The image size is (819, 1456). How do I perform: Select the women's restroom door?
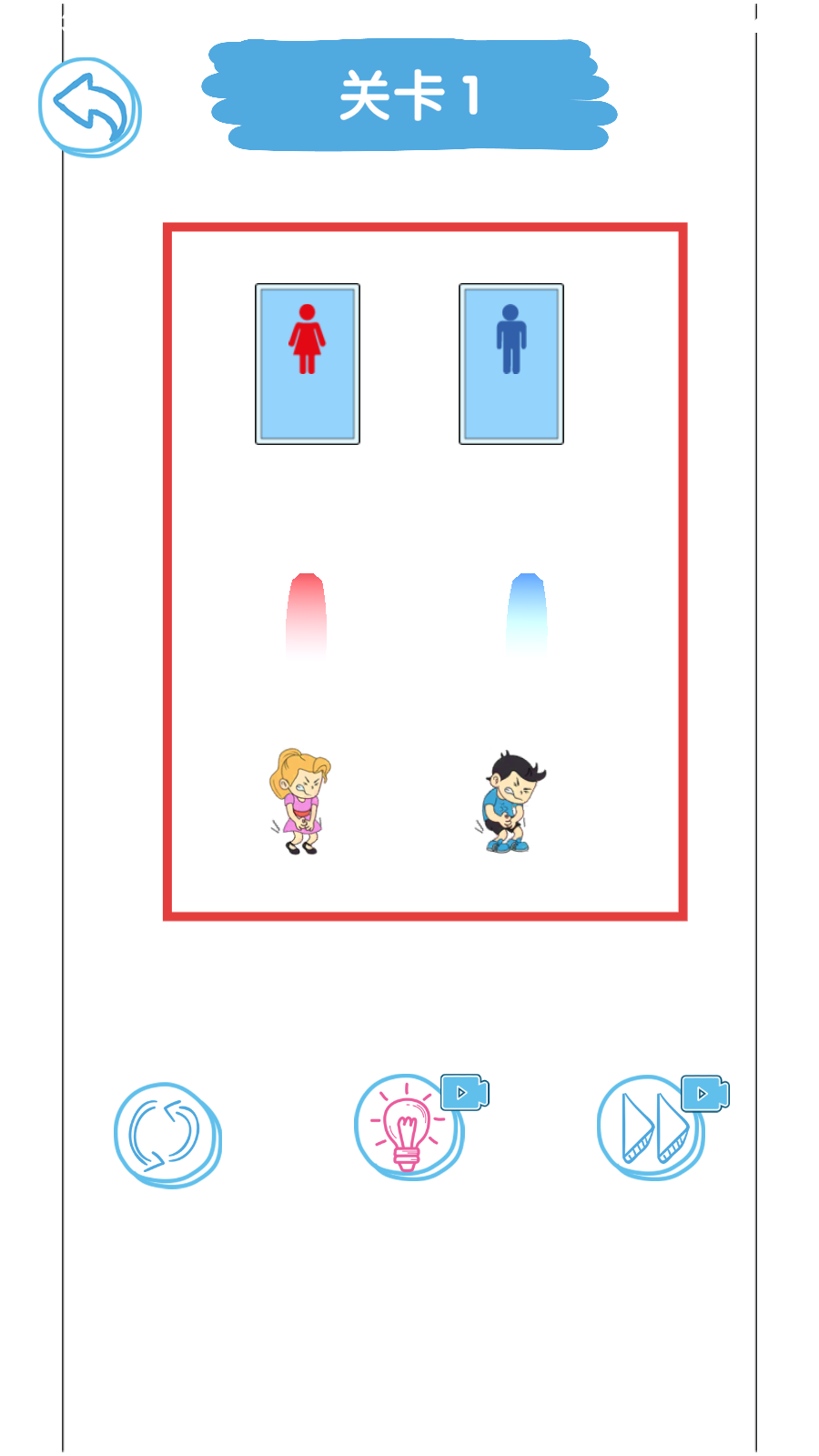click(308, 364)
